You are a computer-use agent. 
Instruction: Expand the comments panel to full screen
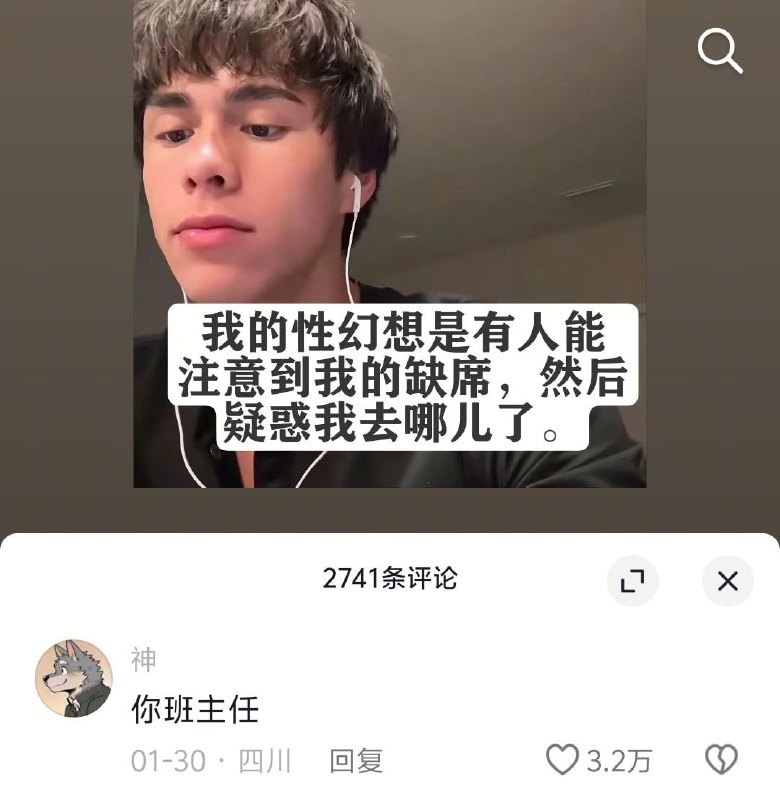tap(632, 581)
